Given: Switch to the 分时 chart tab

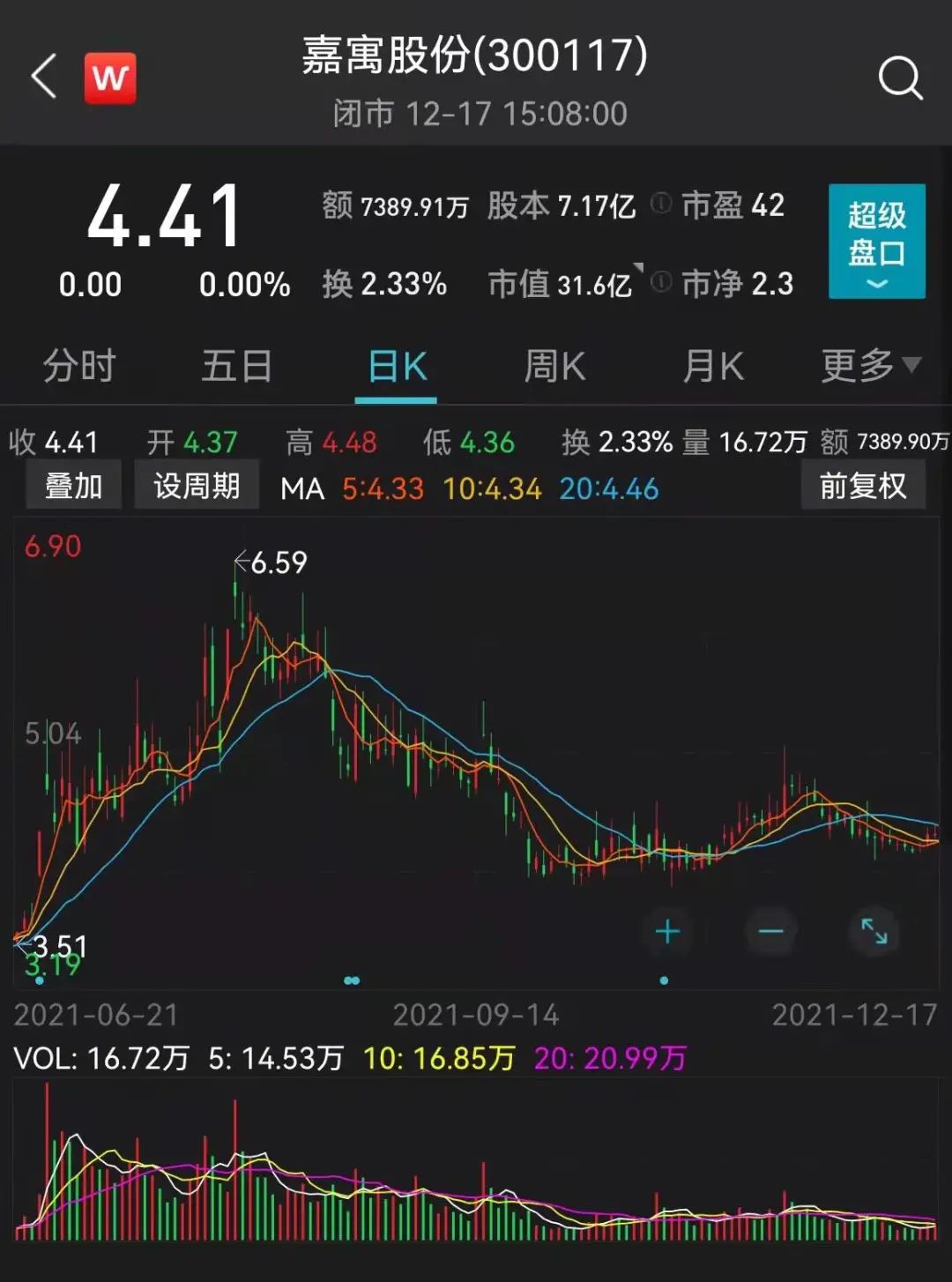Looking at the screenshot, I should click(79, 366).
